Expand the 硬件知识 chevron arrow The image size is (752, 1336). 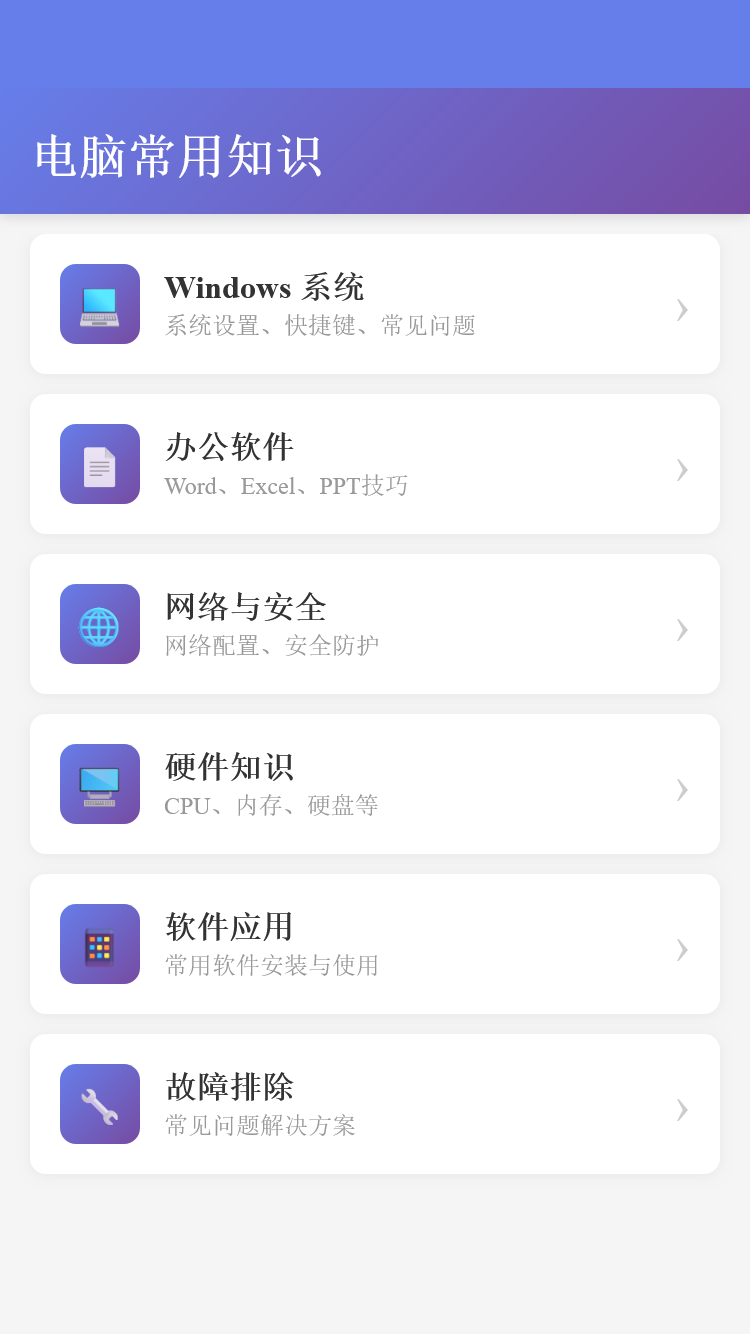[682, 790]
